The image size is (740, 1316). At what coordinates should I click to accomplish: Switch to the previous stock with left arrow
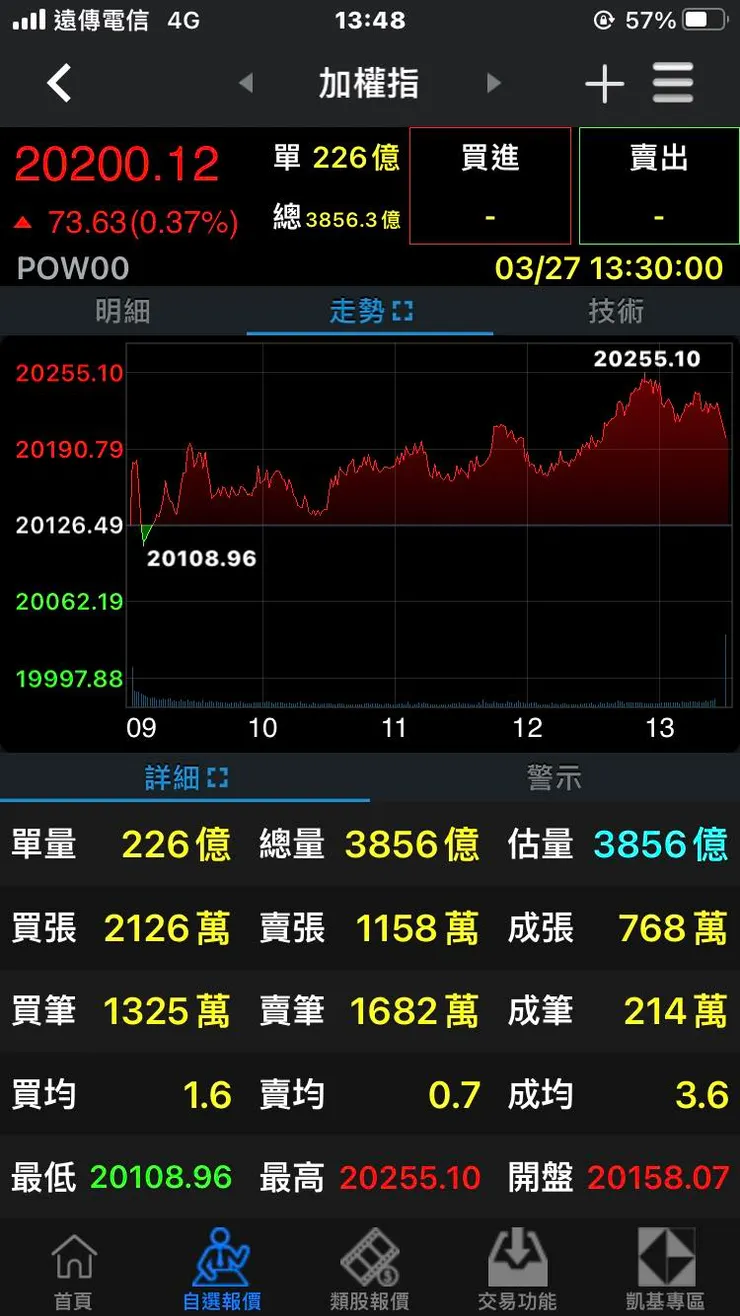(246, 83)
